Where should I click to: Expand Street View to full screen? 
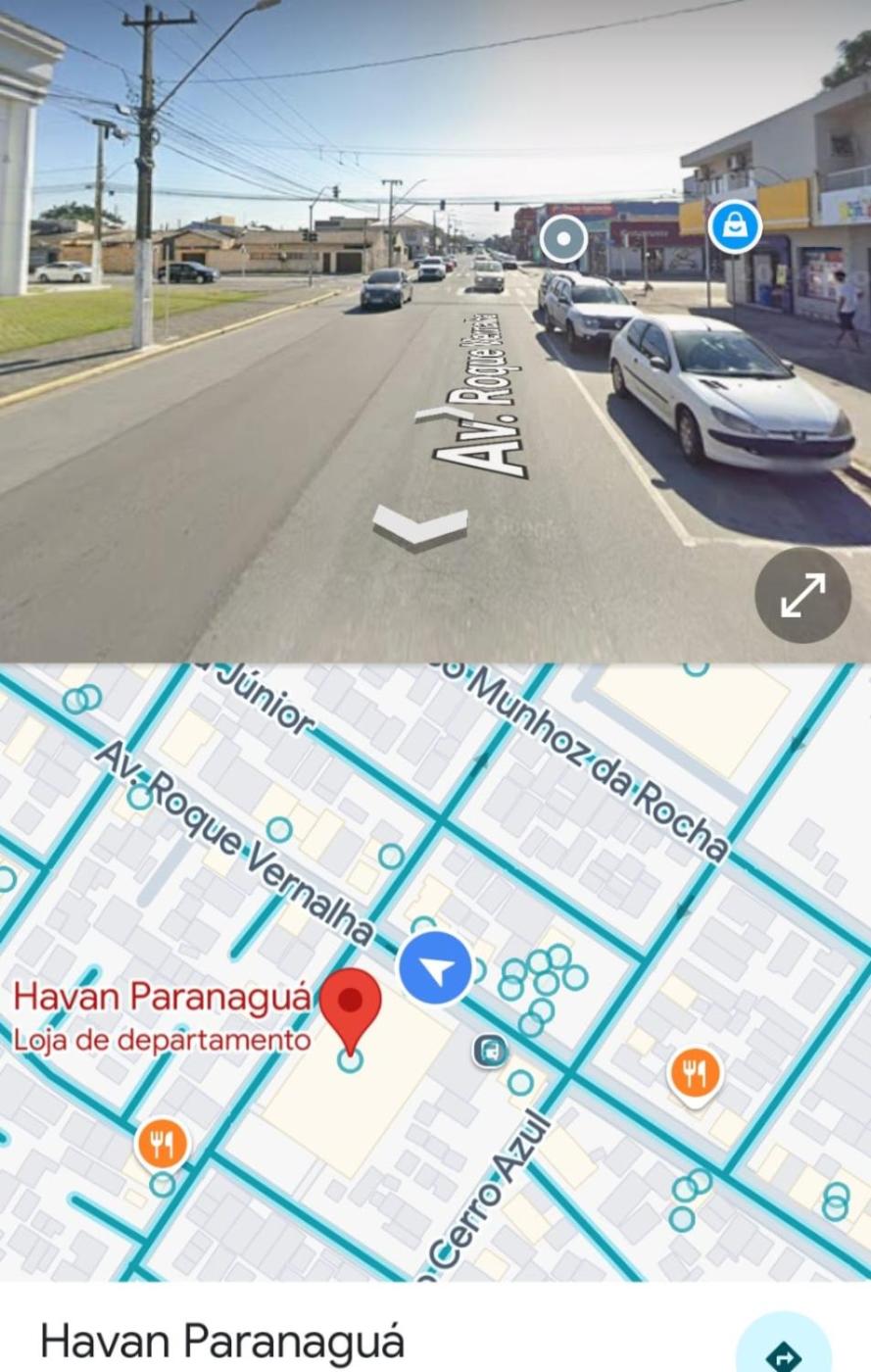click(802, 595)
